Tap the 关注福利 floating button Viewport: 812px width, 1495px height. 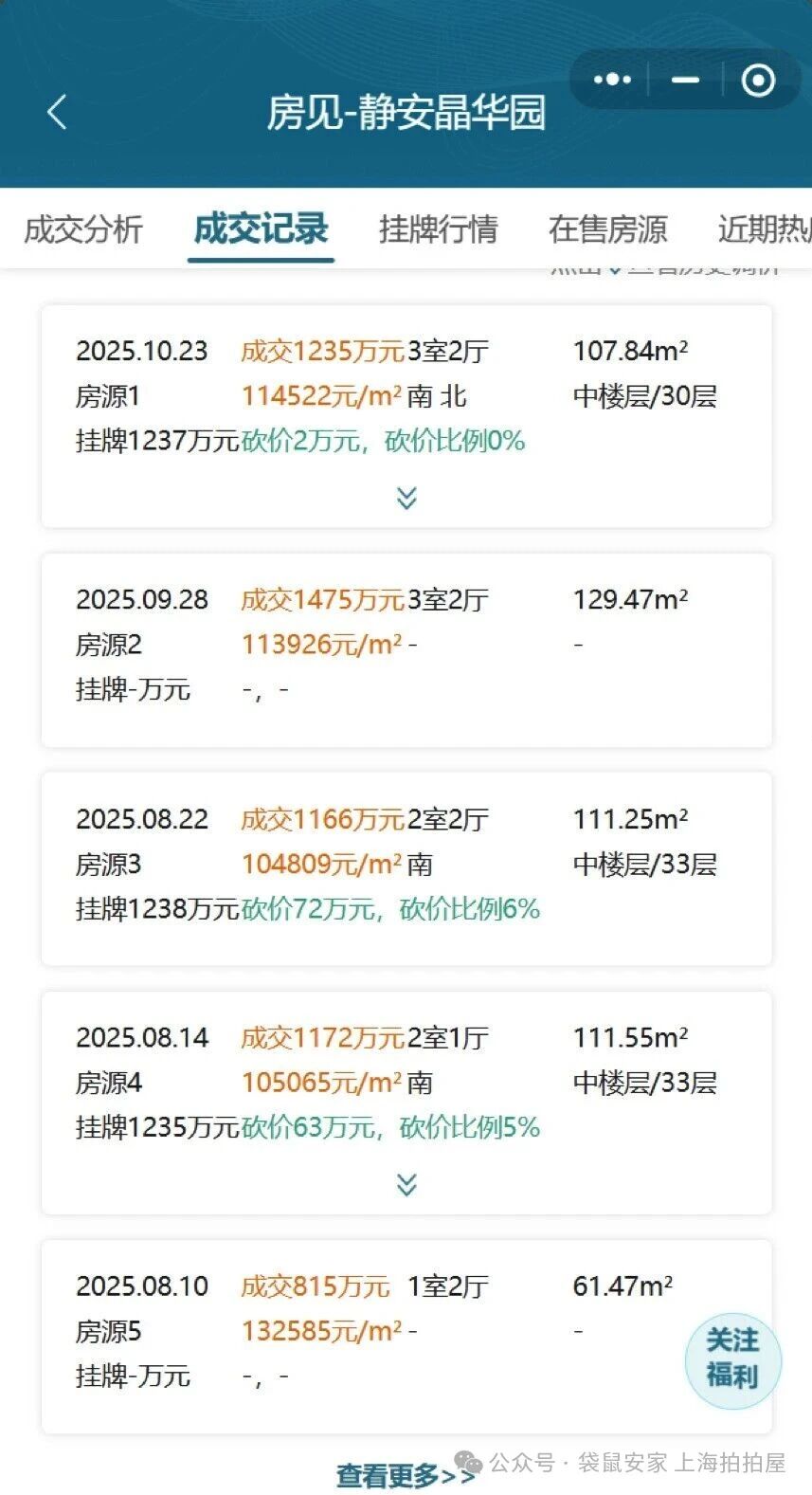click(732, 1358)
